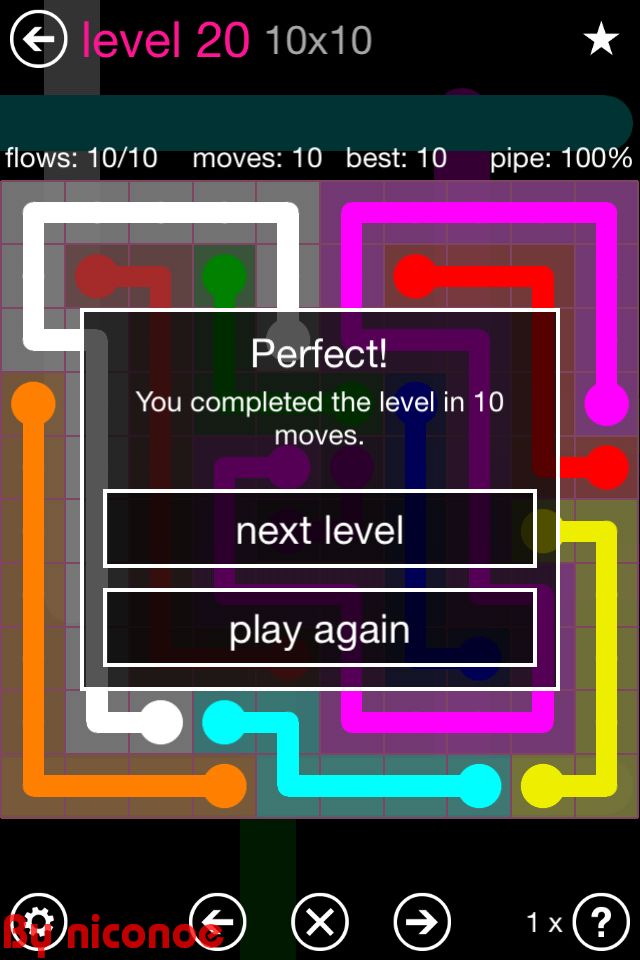Tap the star icon in the header
The width and height of the screenshot is (640, 960).
tap(600, 40)
